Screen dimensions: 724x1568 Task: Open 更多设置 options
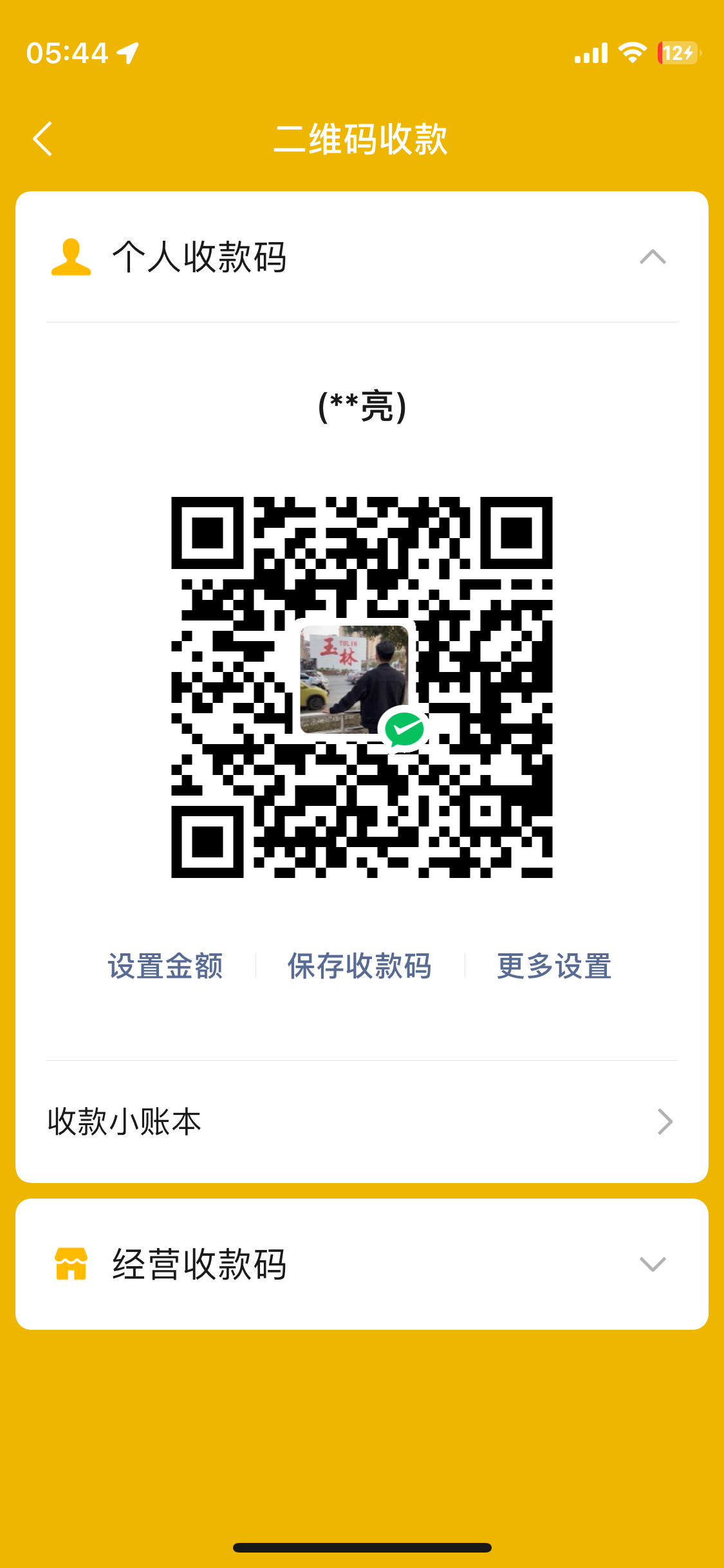tap(553, 966)
